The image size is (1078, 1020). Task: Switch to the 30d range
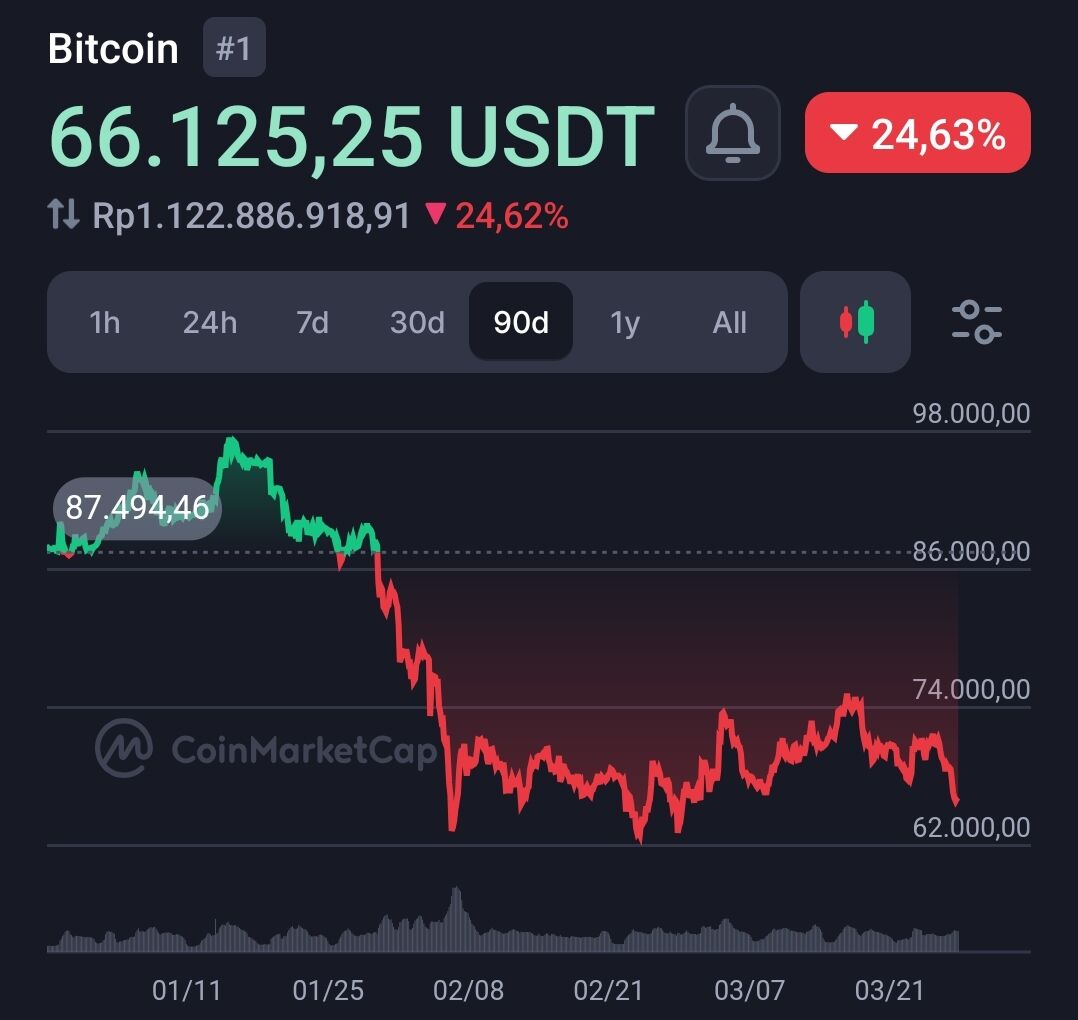417,322
